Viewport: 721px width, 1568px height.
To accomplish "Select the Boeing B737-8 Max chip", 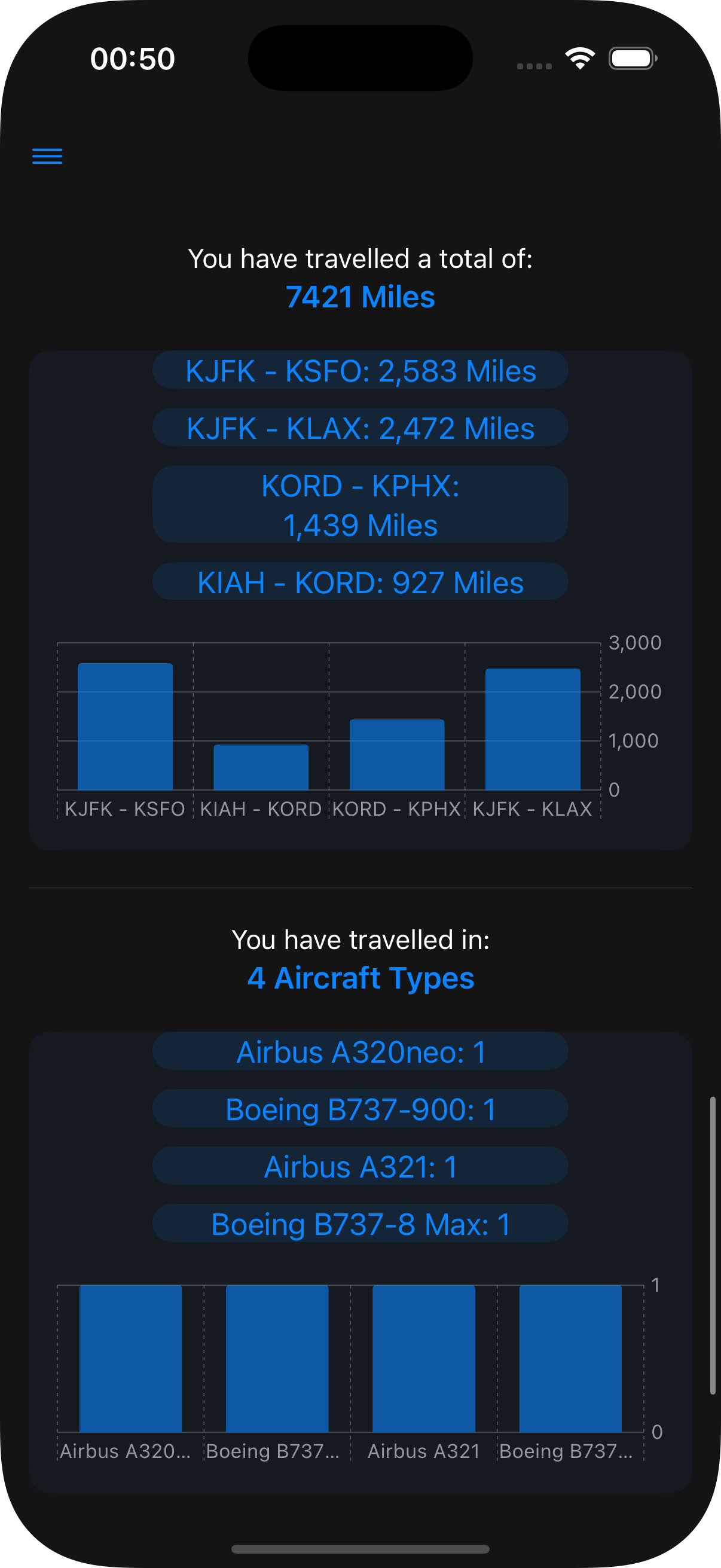I will point(360,1224).
